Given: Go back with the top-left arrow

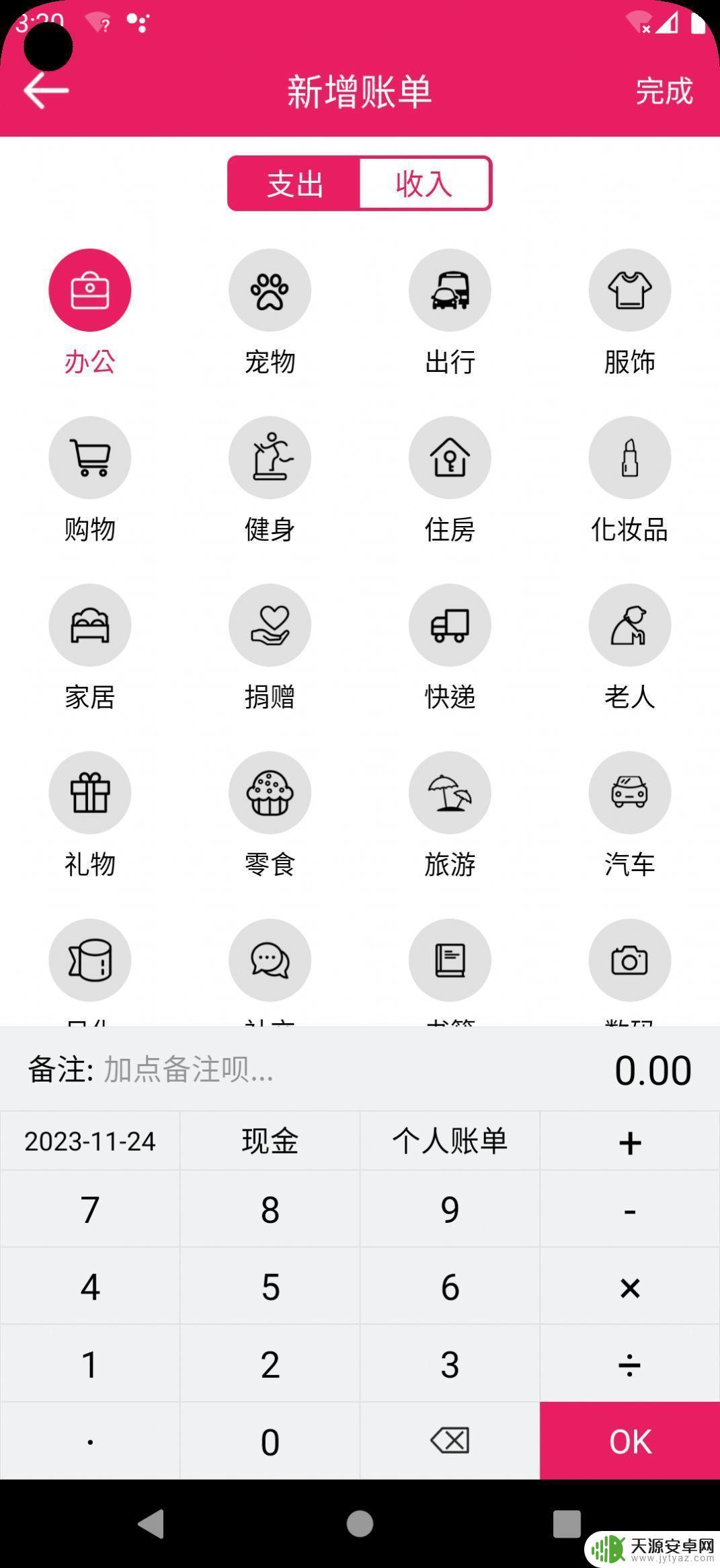Looking at the screenshot, I should [46, 90].
